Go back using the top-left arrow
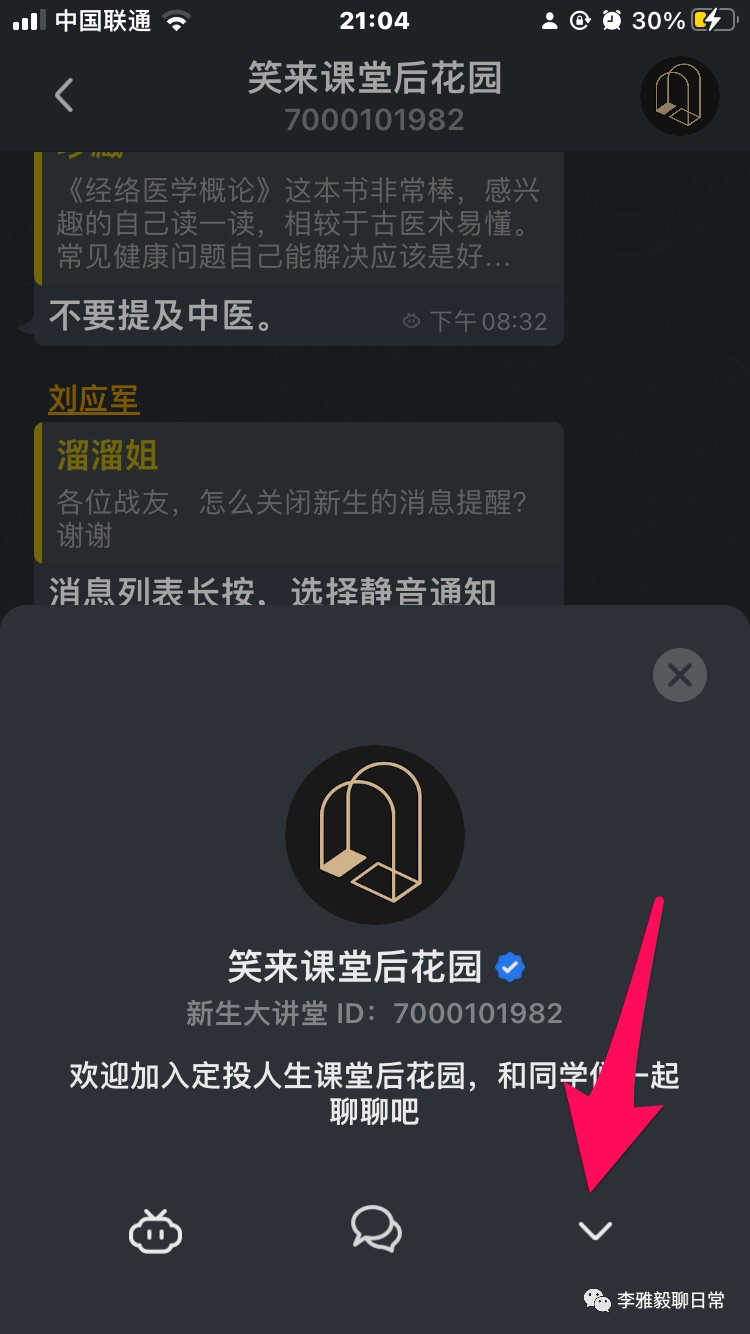The height and width of the screenshot is (1334, 750). tap(64, 96)
